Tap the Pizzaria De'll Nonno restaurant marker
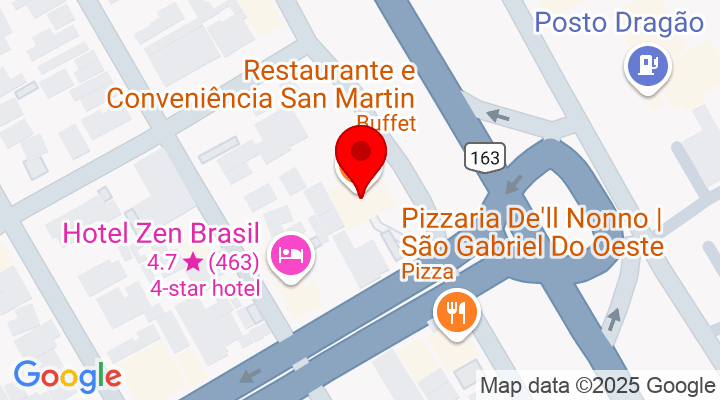Image resolution: width=720 pixels, height=400 pixels. pyautogui.click(x=457, y=311)
